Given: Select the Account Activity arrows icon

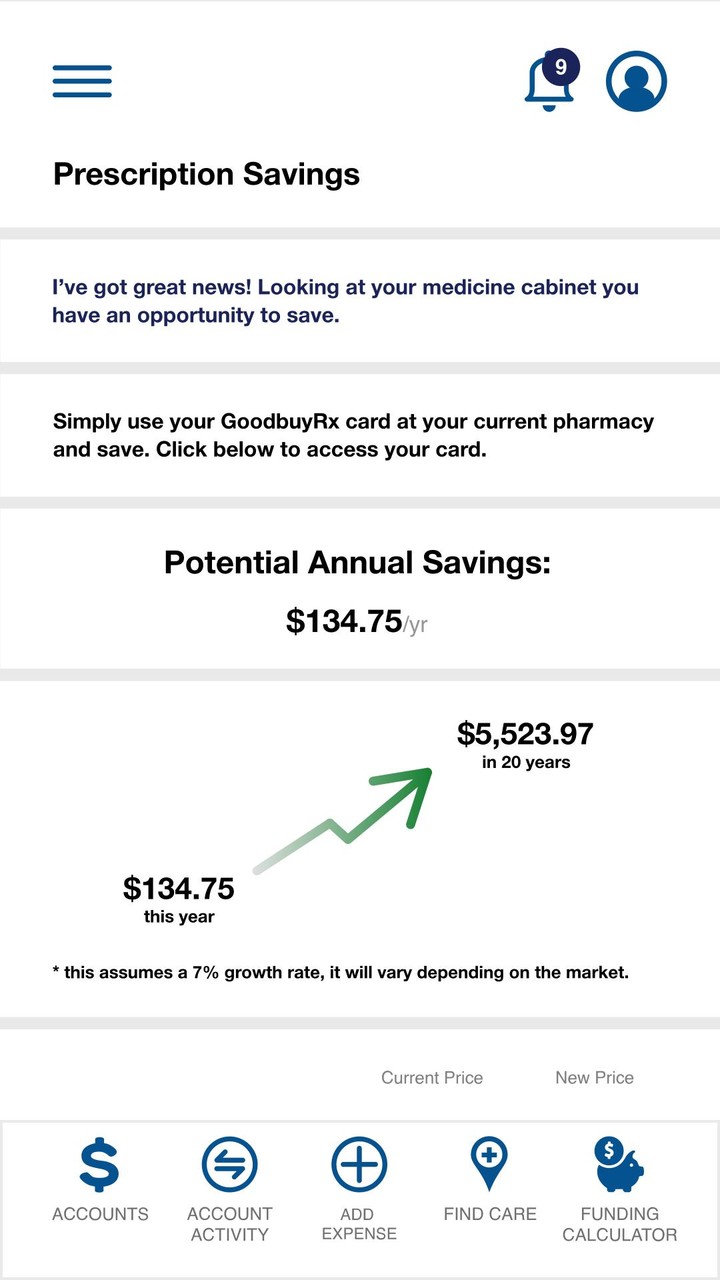Looking at the screenshot, I should [229, 1165].
